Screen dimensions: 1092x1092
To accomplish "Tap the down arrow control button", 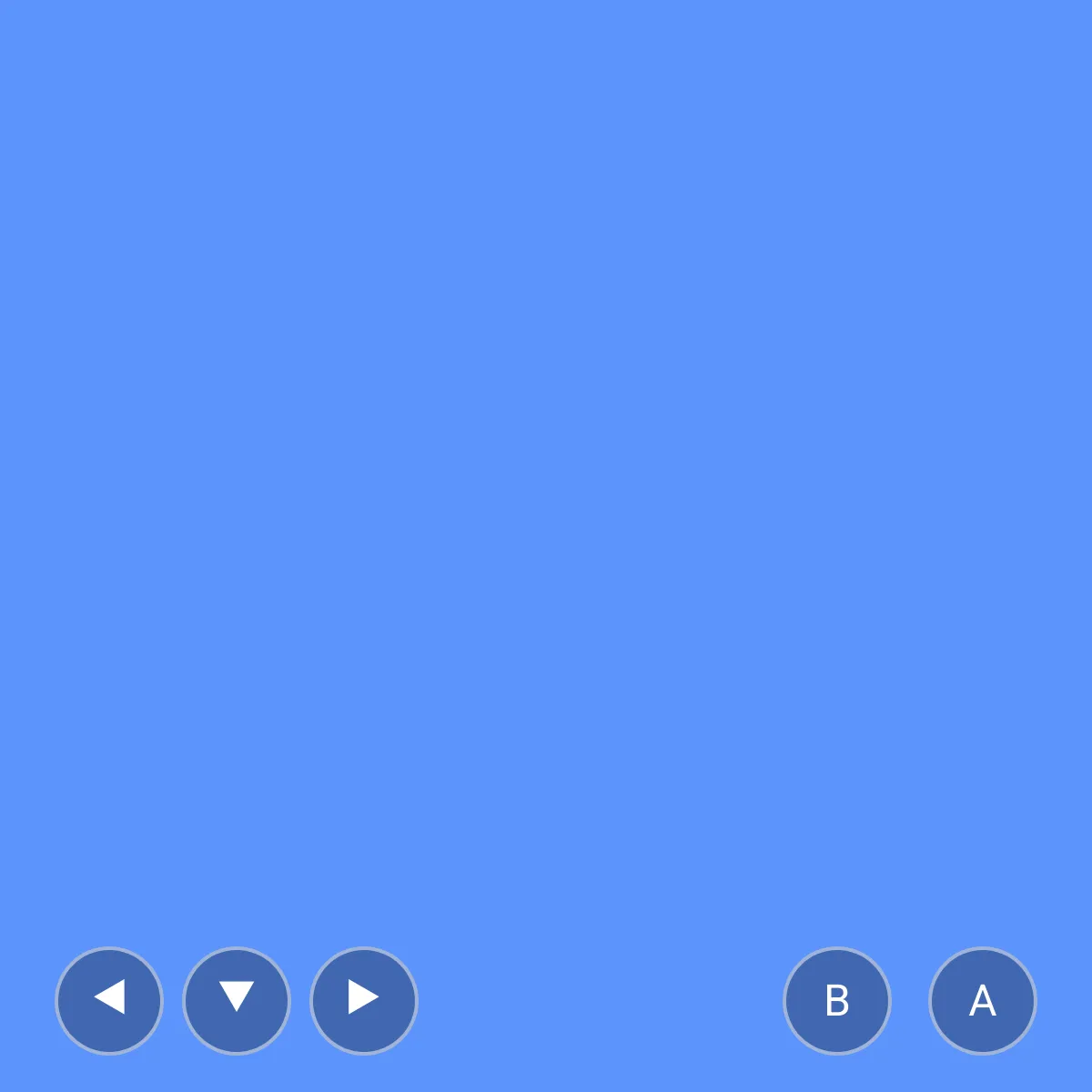I will [237, 1000].
